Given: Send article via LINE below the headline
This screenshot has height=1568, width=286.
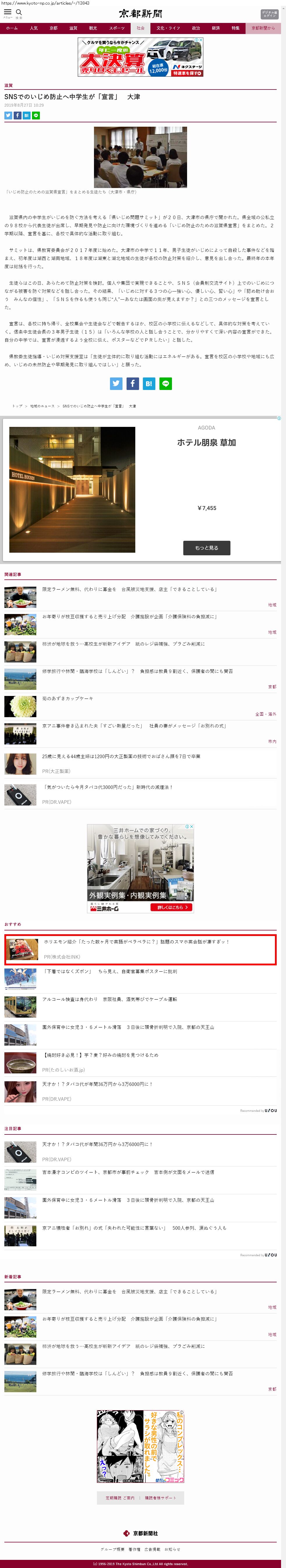Looking at the screenshot, I should click(x=36, y=115).
